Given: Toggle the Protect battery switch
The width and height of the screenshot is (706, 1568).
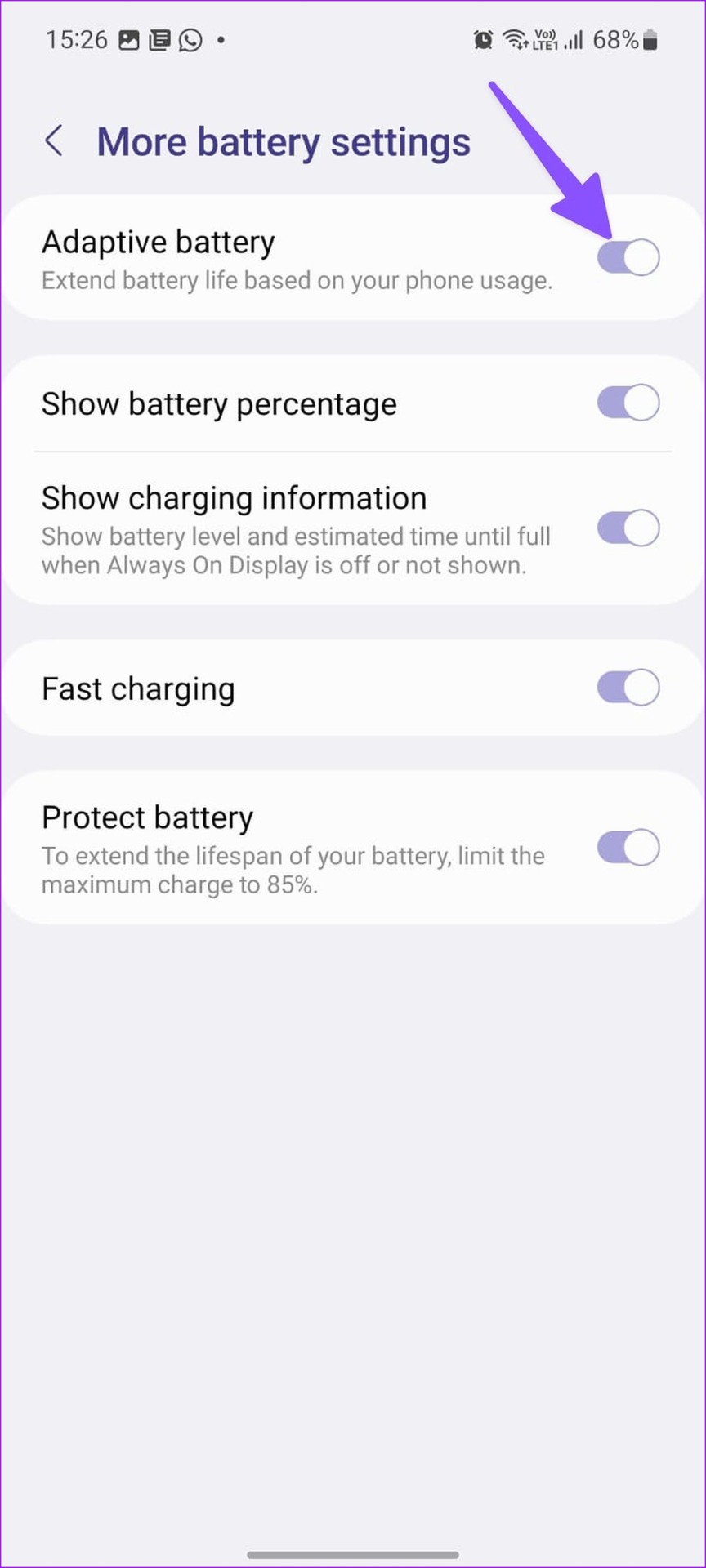Looking at the screenshot, I should 628,848.
